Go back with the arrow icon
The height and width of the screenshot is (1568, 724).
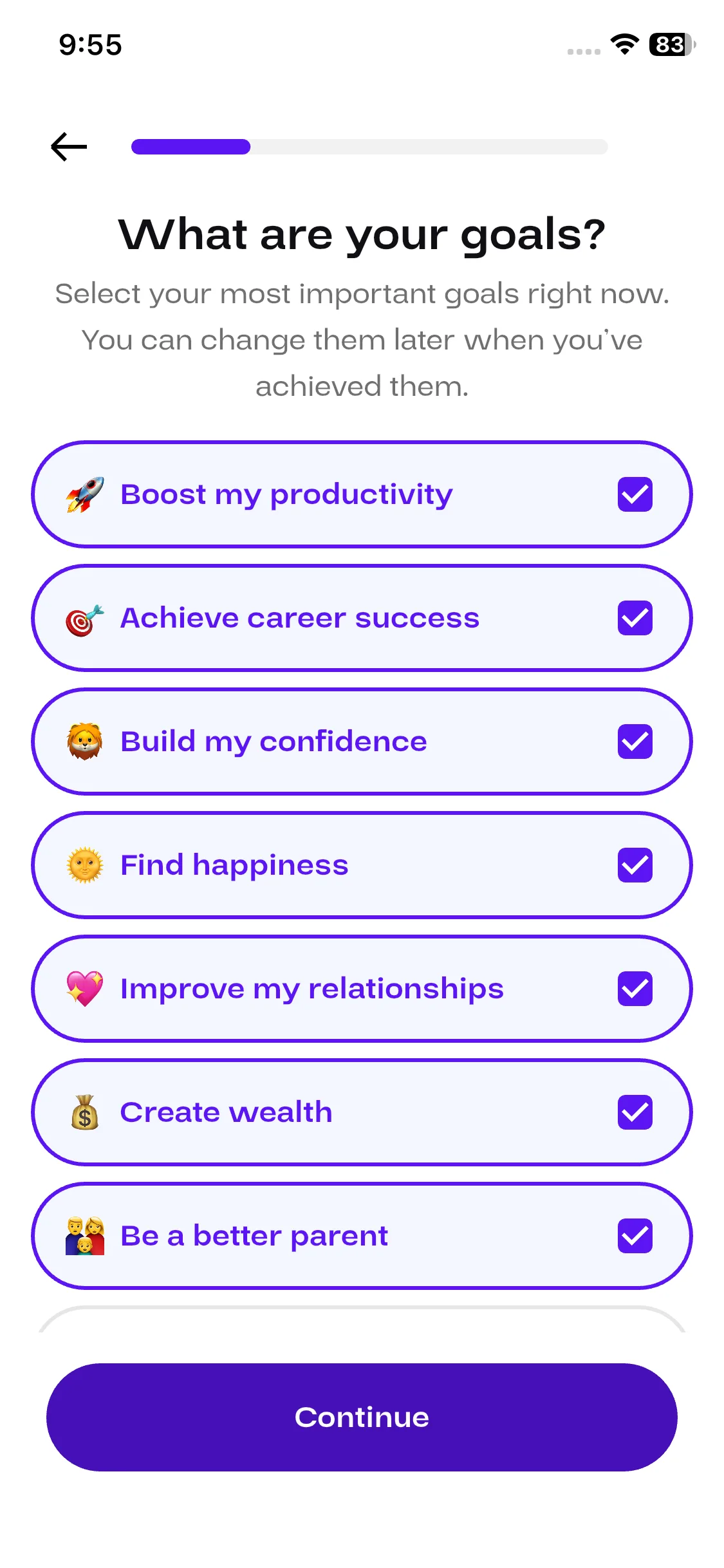point(69,147)
